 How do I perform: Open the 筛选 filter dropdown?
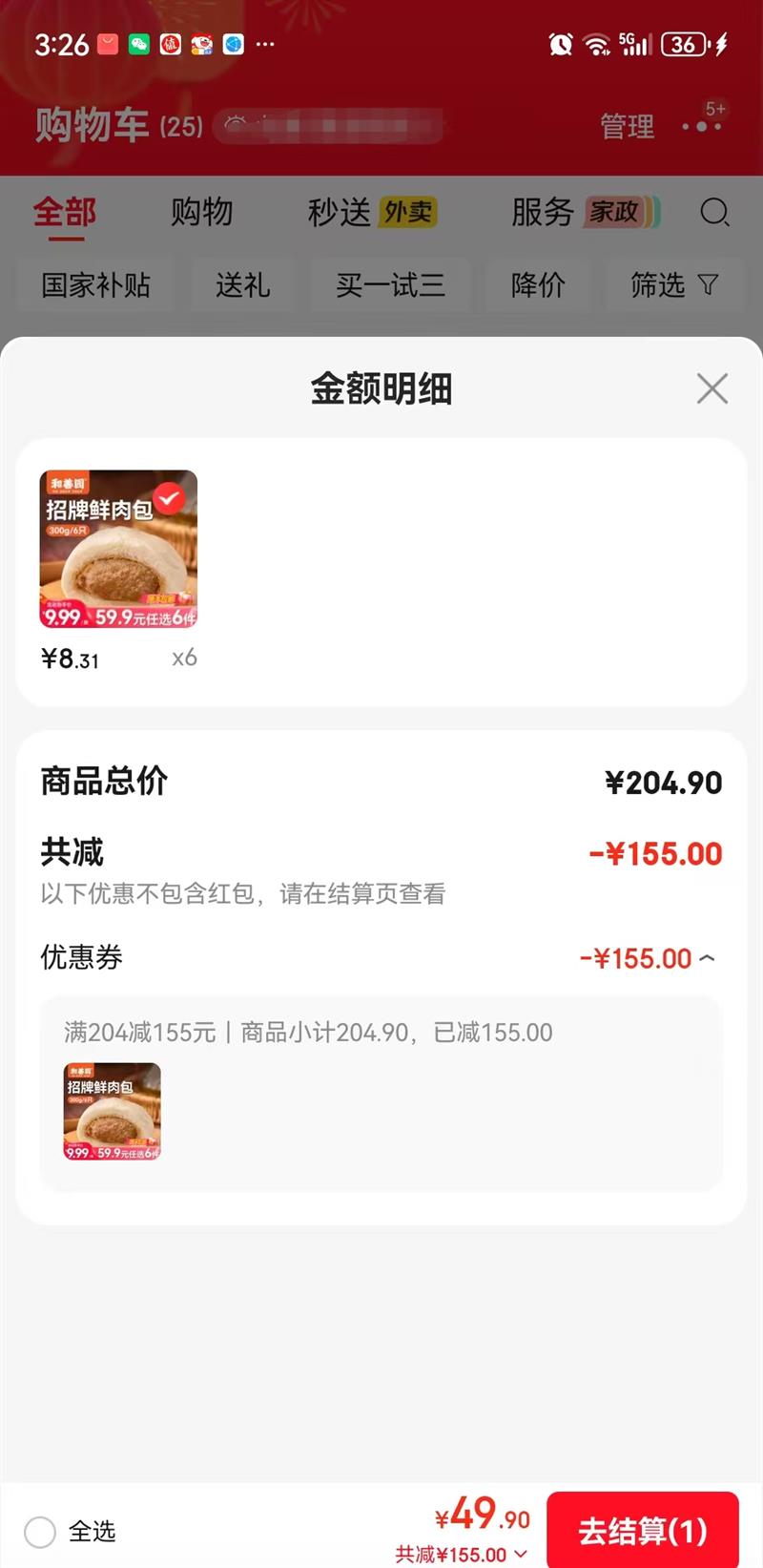pyautogui.click(x=675, y=285)
